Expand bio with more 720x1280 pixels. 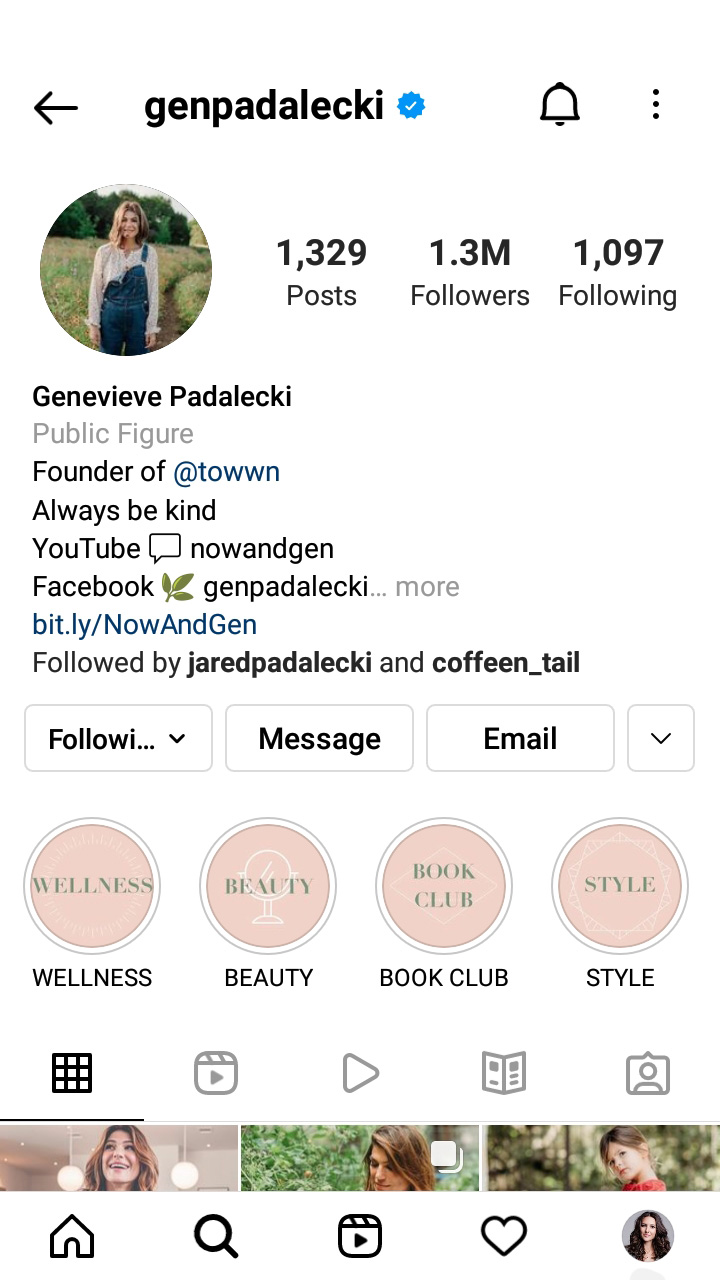[427, 587]
